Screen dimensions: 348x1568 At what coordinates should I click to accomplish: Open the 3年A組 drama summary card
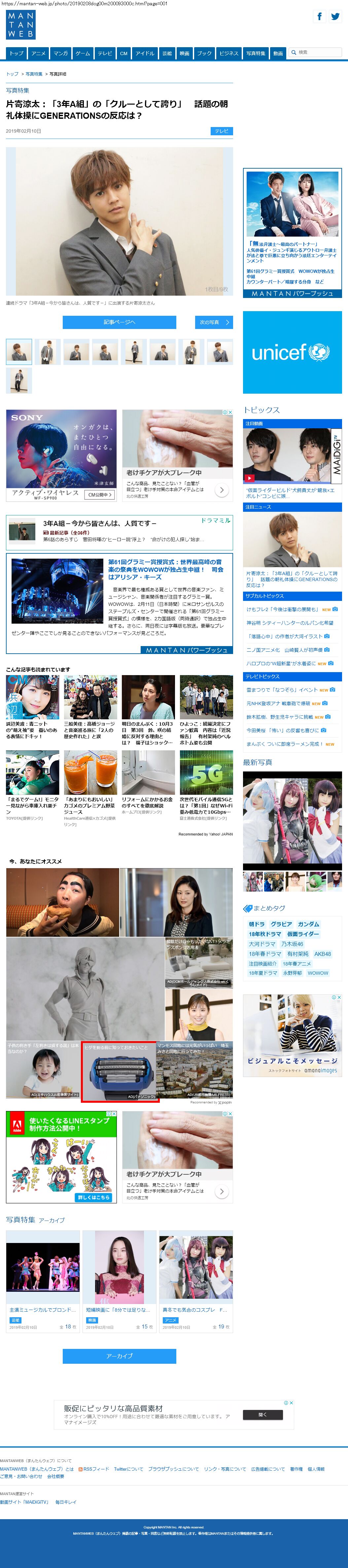120,532
